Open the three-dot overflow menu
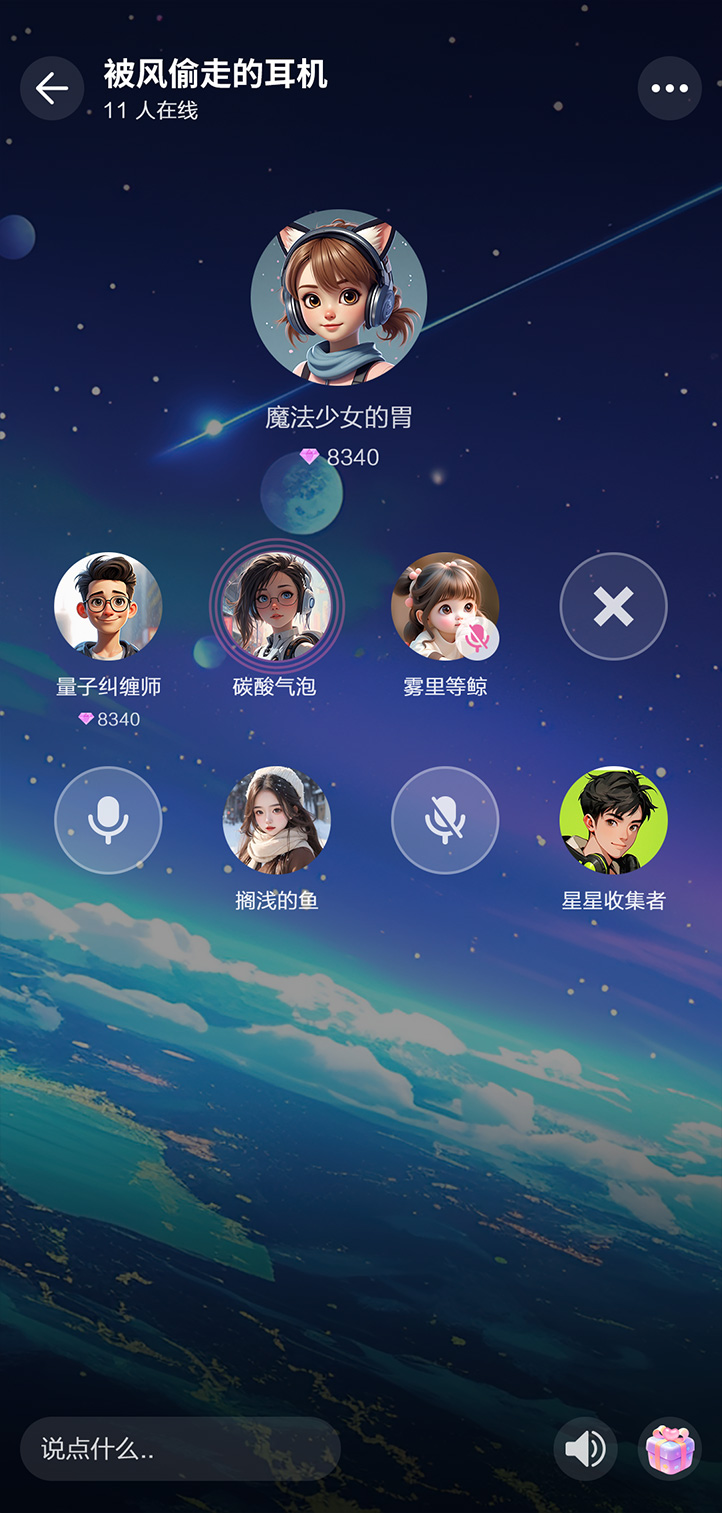 [x=669, y=89]
